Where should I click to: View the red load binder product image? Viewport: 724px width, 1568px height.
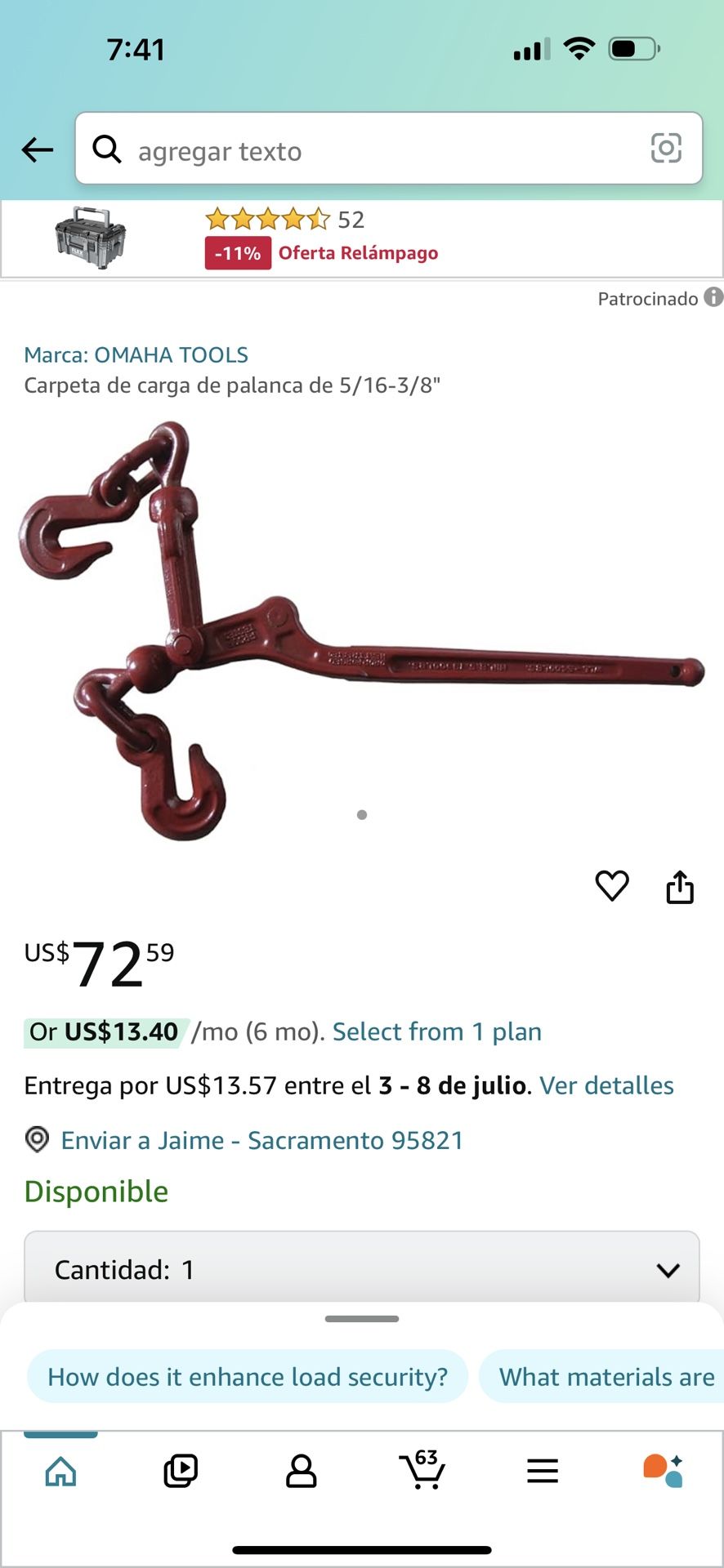(x=362, y=630)
